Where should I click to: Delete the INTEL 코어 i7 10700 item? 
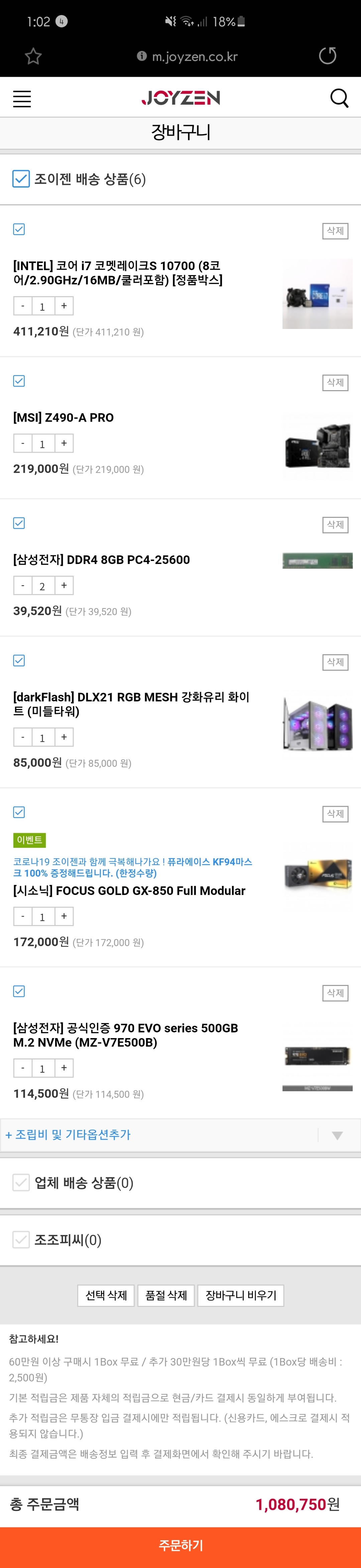click(335, 231)
